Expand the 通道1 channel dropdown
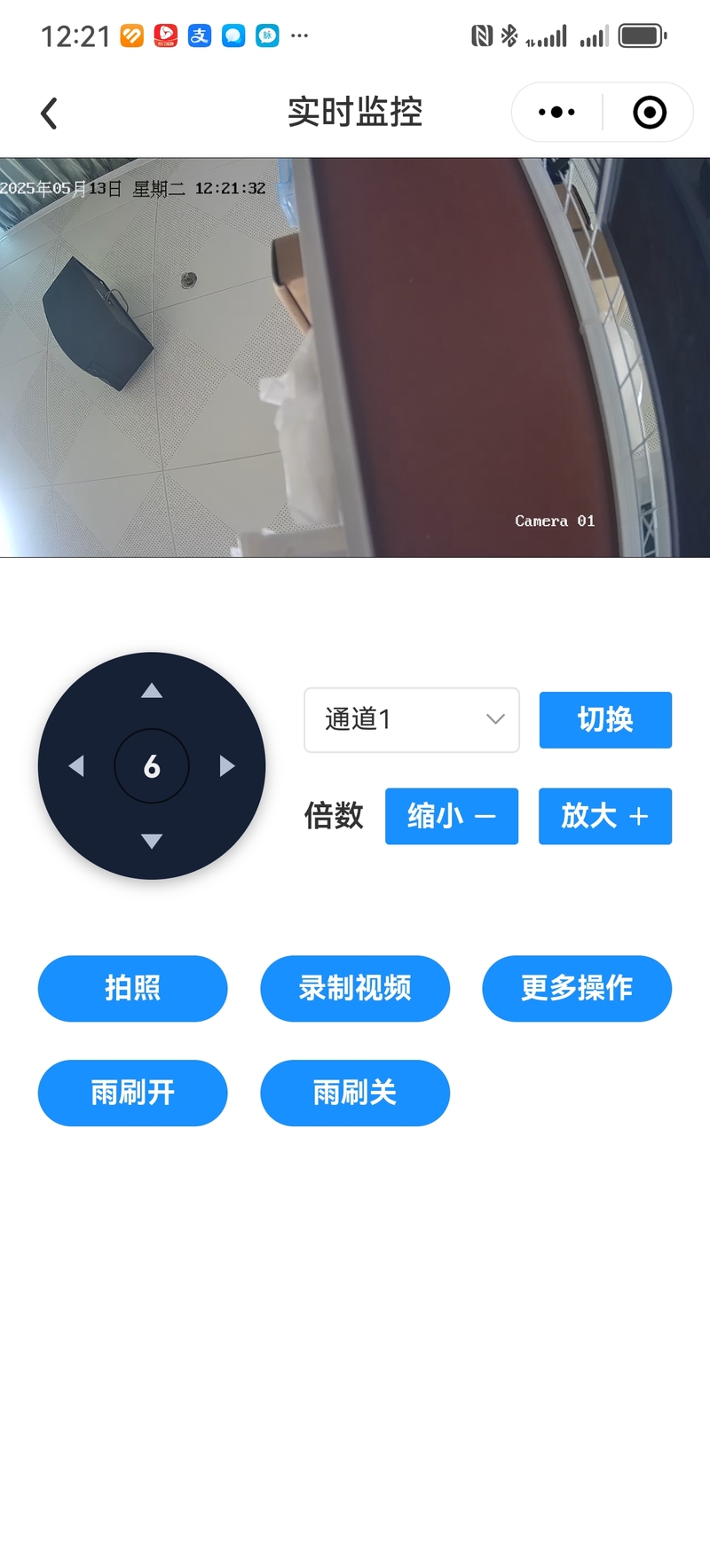The image size is (710, 1568). tap(412, 720)
